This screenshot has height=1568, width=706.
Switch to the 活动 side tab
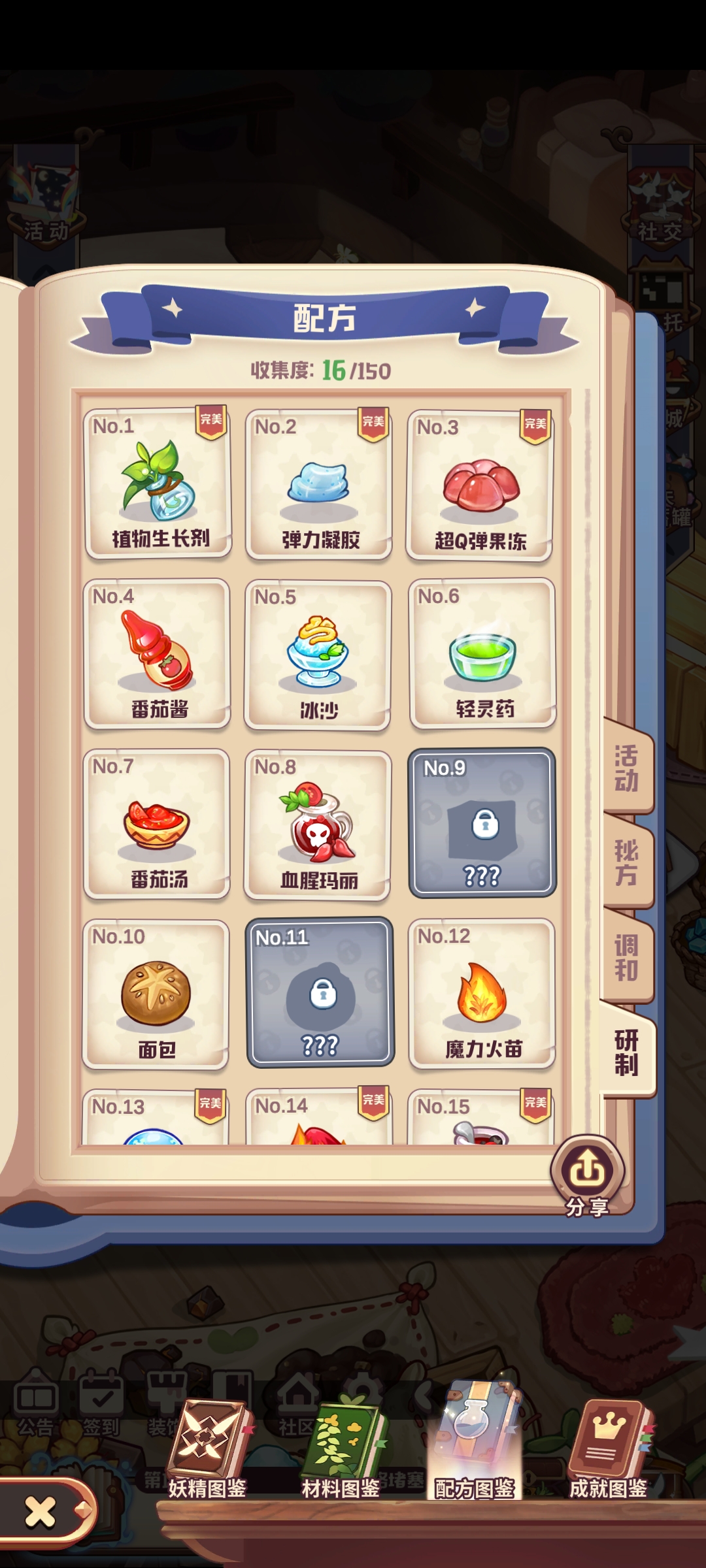(x=626, y=769)
